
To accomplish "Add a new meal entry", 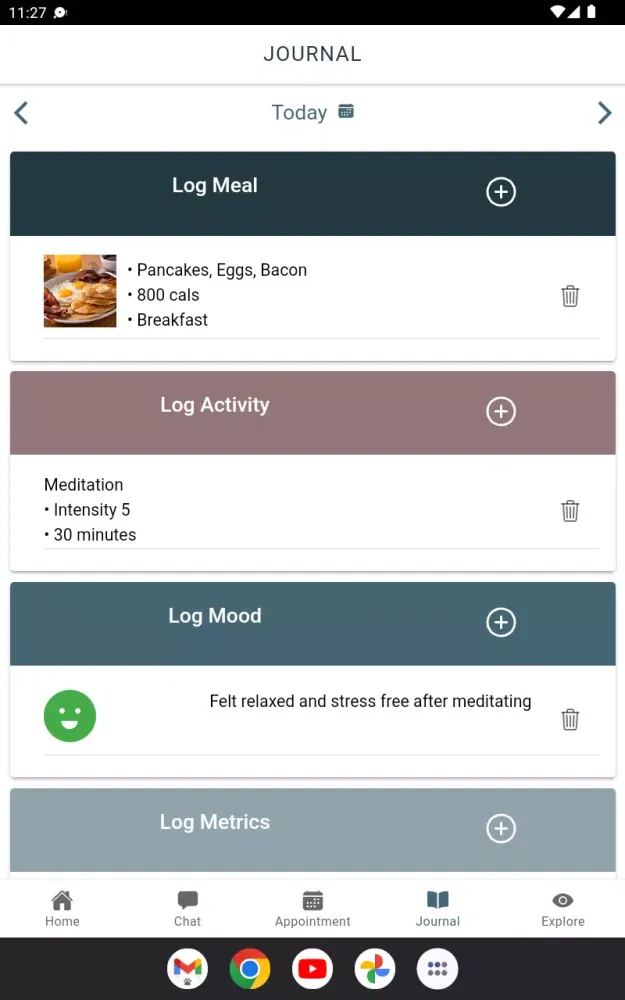I will tap(501, 192).
